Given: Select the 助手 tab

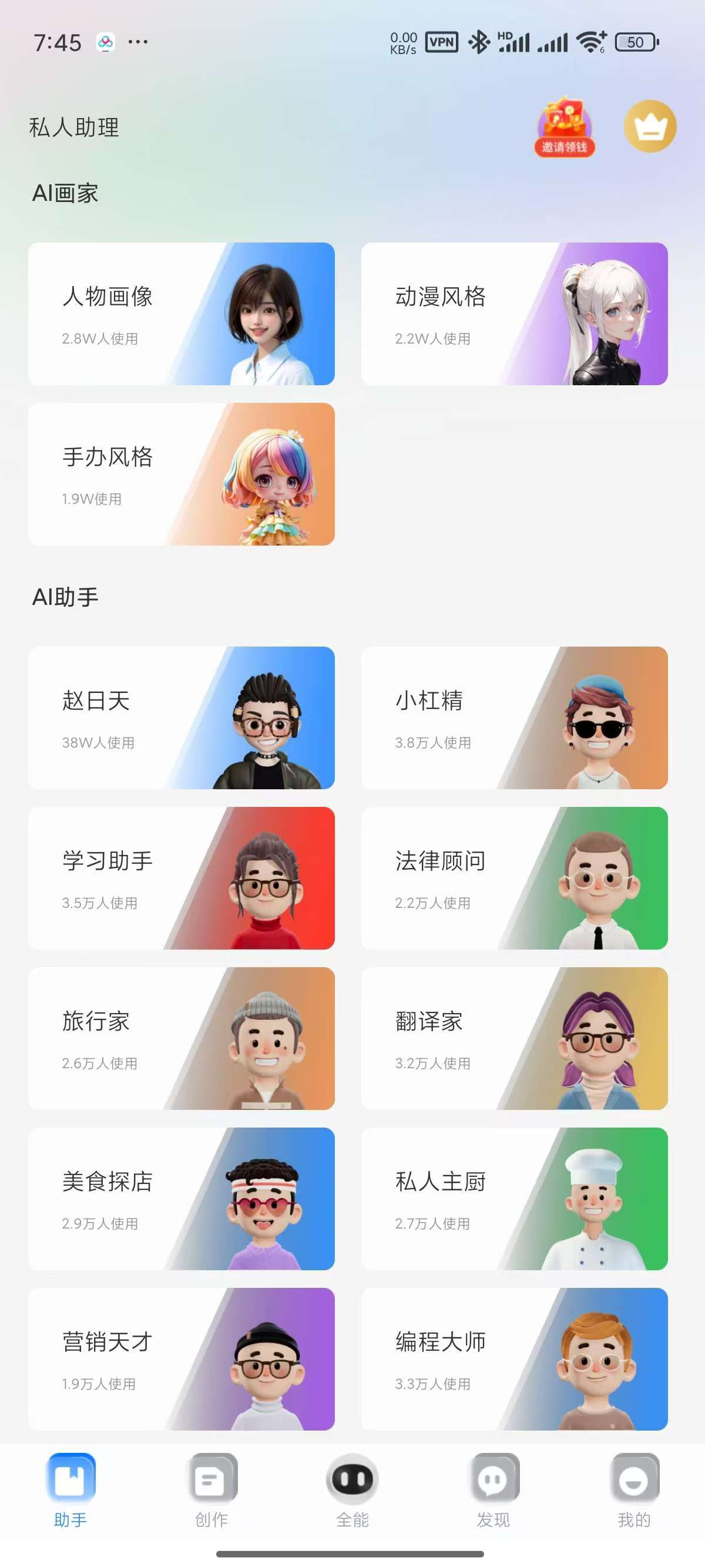Looking at the screenshot, I should pyautogui.click(x=70, y=1490).
